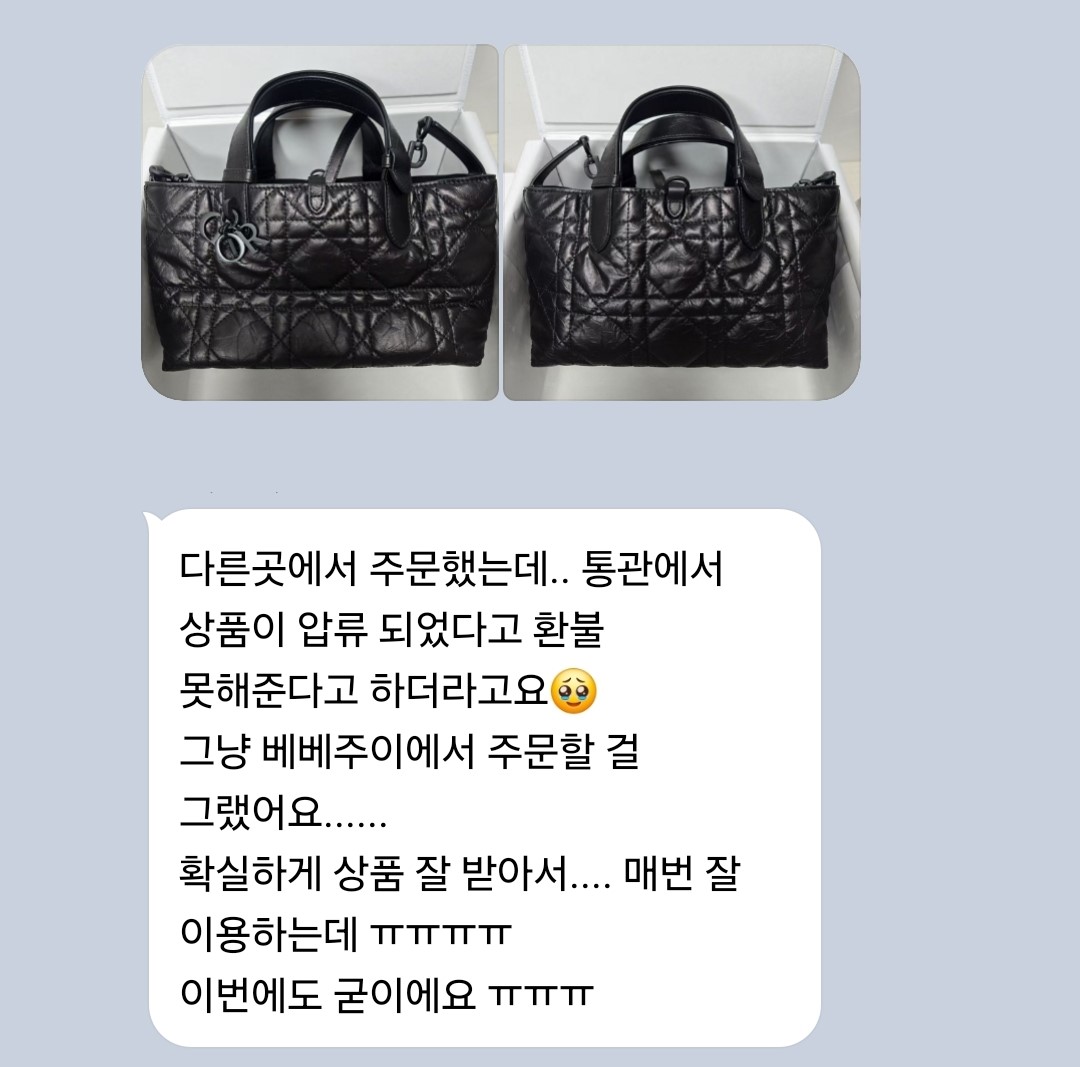The width and height of the screenshot is (1080, 1067).
Task: Open the right bag photo in chat
Action: tap(681, 222)
